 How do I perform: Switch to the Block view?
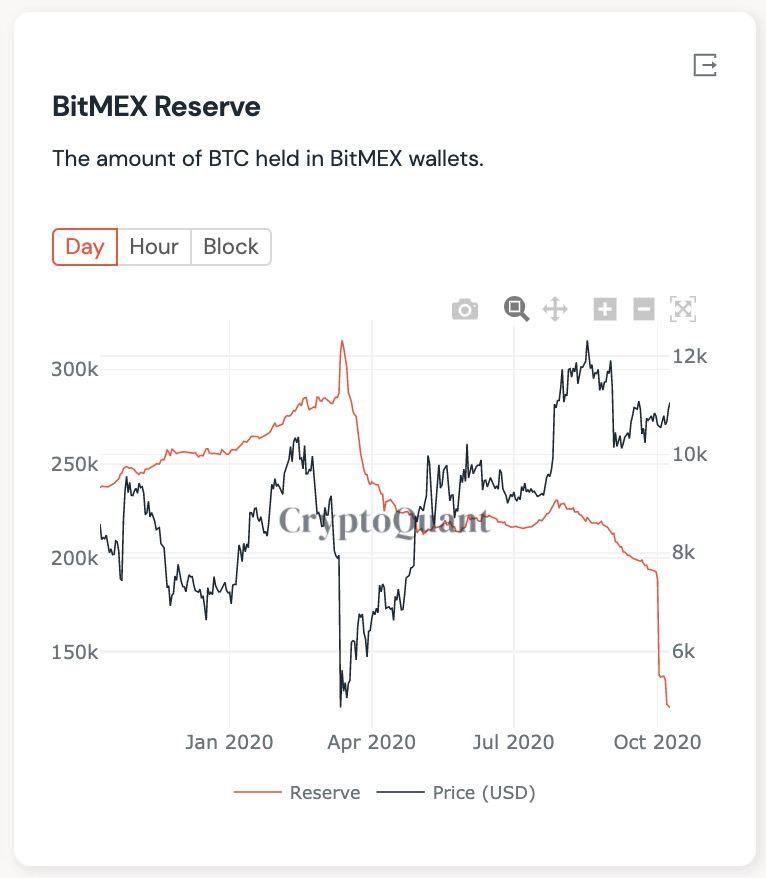[x=230, y=246]
